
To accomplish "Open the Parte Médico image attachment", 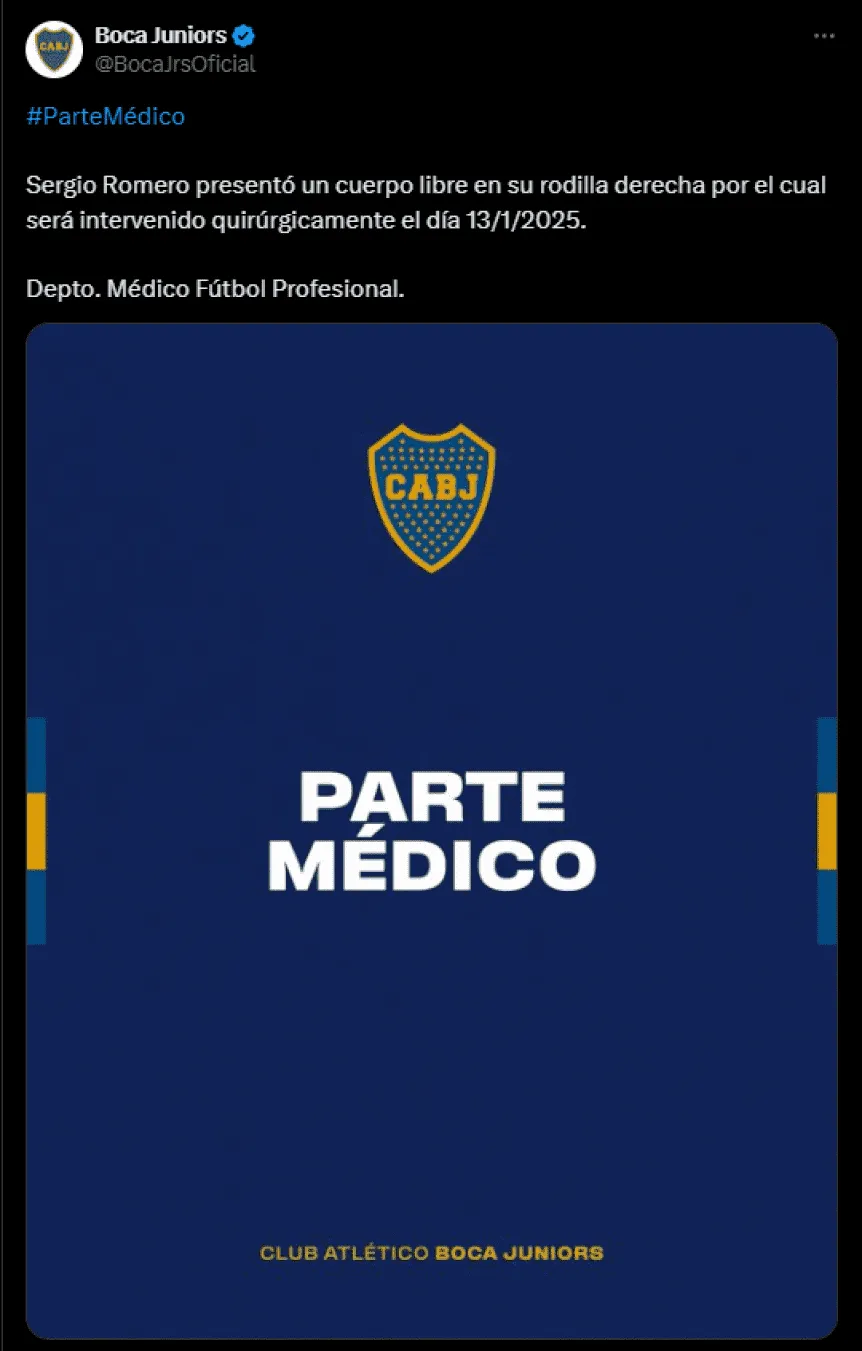I will click(x=431, y=830).
